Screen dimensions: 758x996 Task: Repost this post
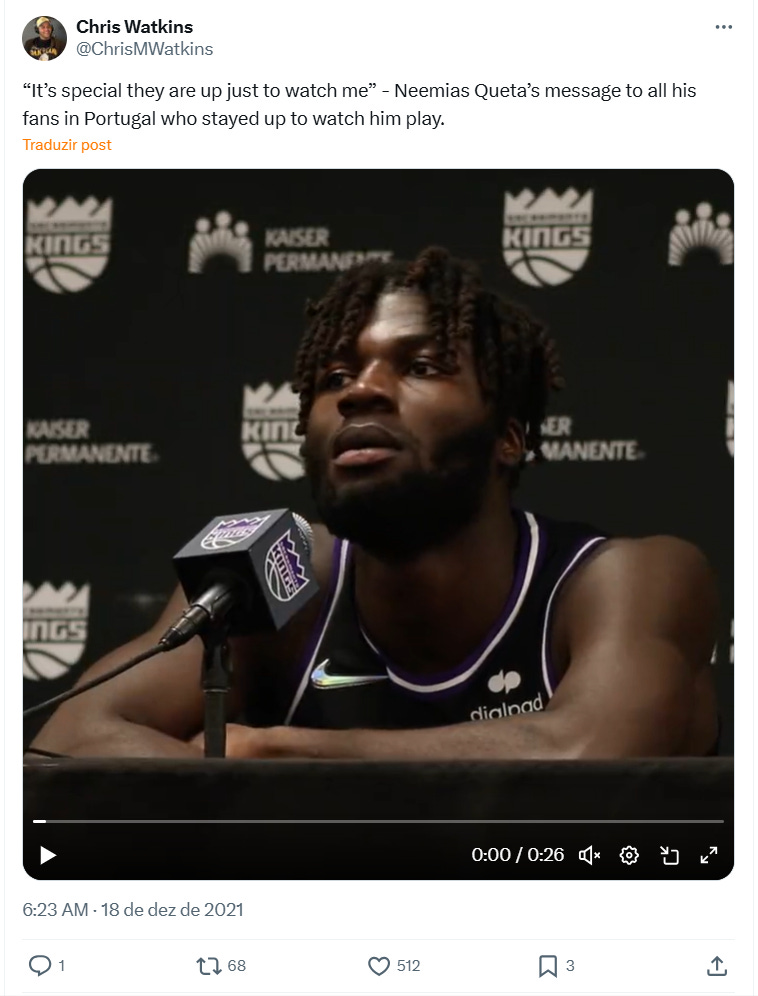[209, 965]
